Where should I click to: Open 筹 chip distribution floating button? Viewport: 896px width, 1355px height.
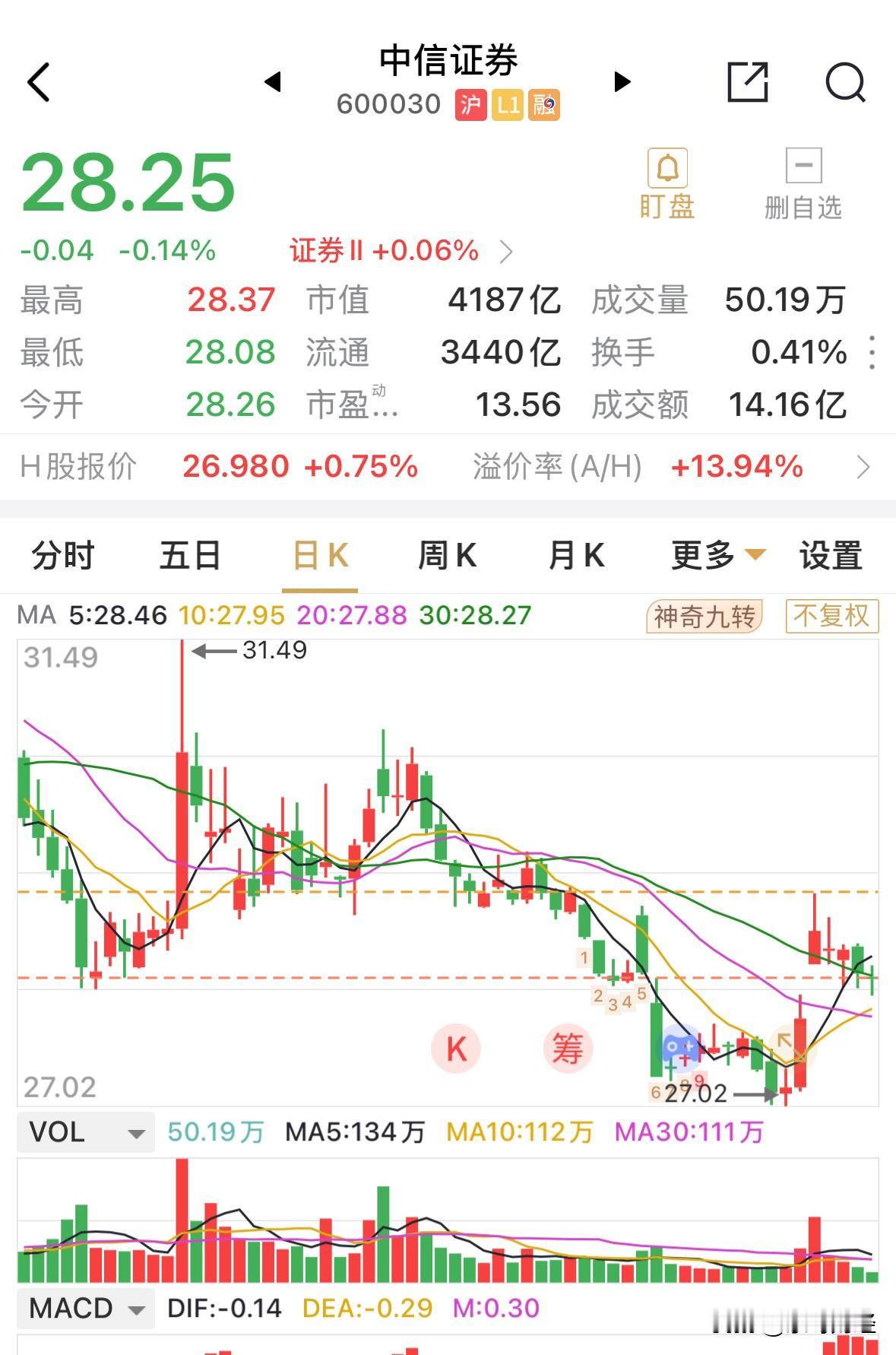click(x=568, y=1048)
